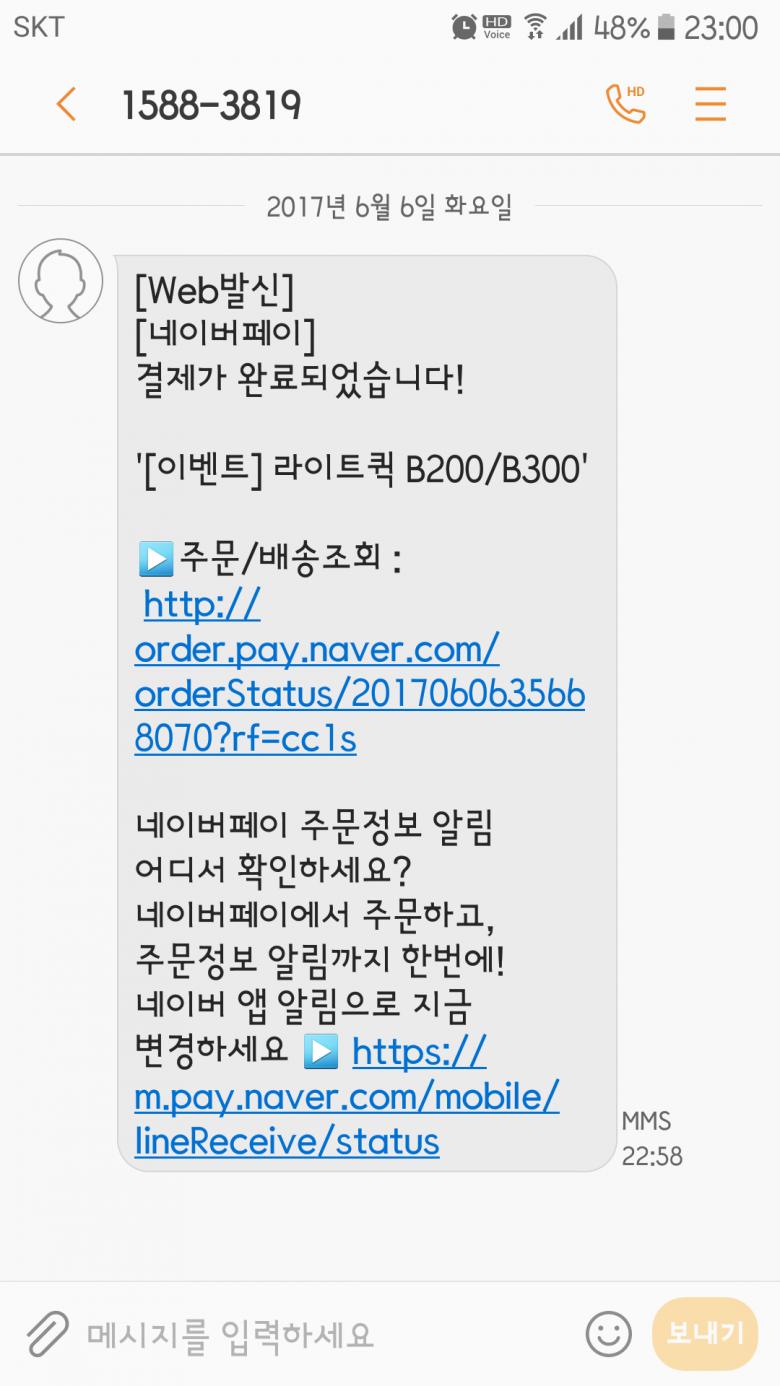
Task: Open the conversation menu
Action: (x=710, y=104)
